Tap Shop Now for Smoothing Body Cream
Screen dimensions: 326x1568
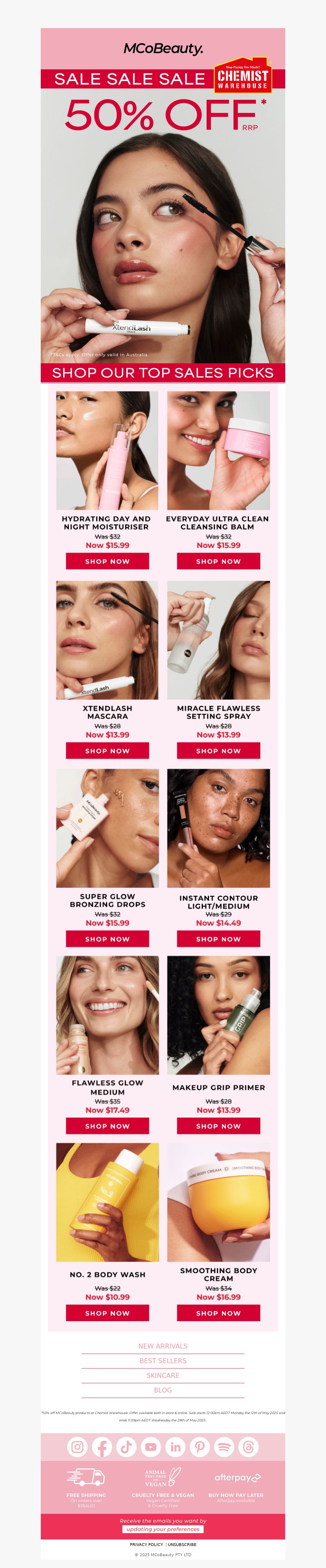[218, 1312]
